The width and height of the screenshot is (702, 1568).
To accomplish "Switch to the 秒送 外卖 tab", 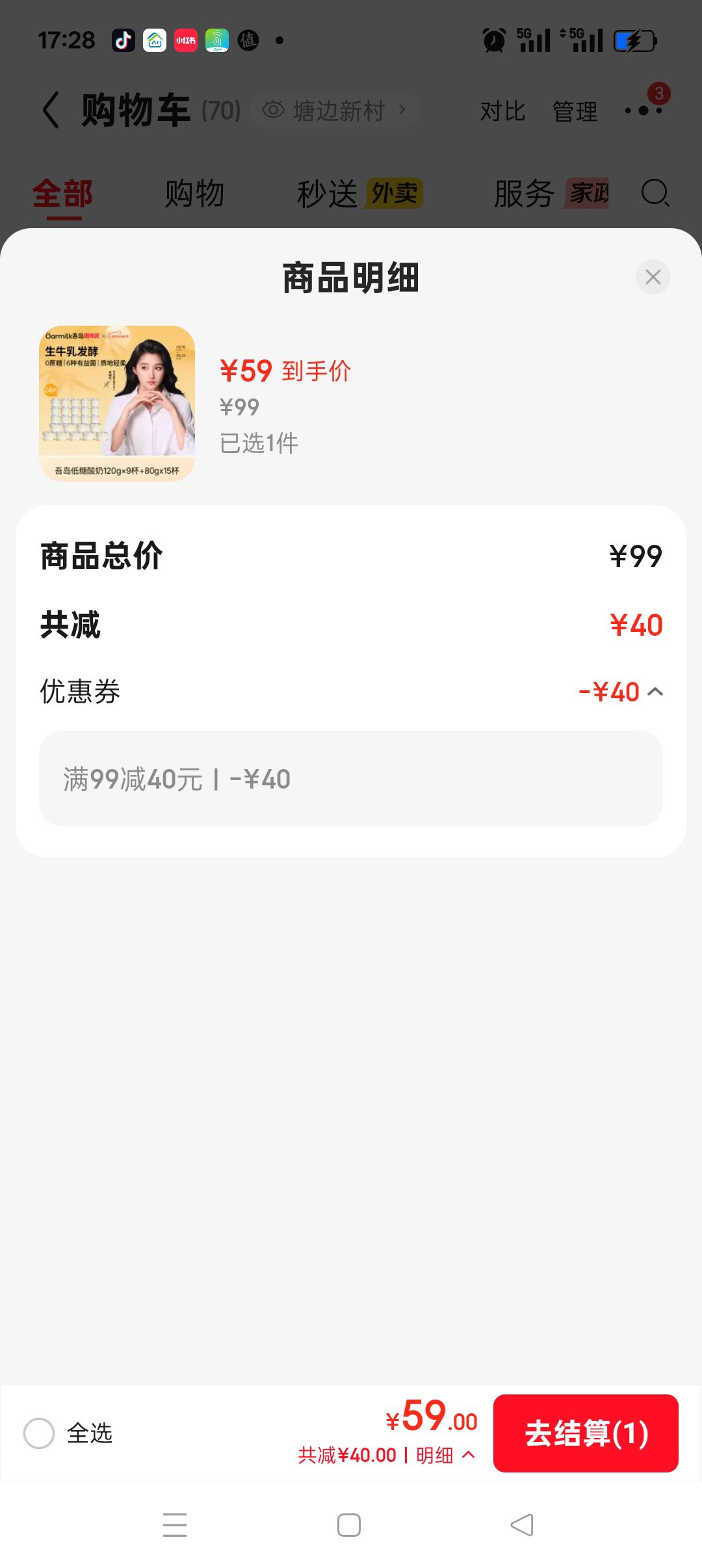I will pyautogui.click(x=359, y=194).
